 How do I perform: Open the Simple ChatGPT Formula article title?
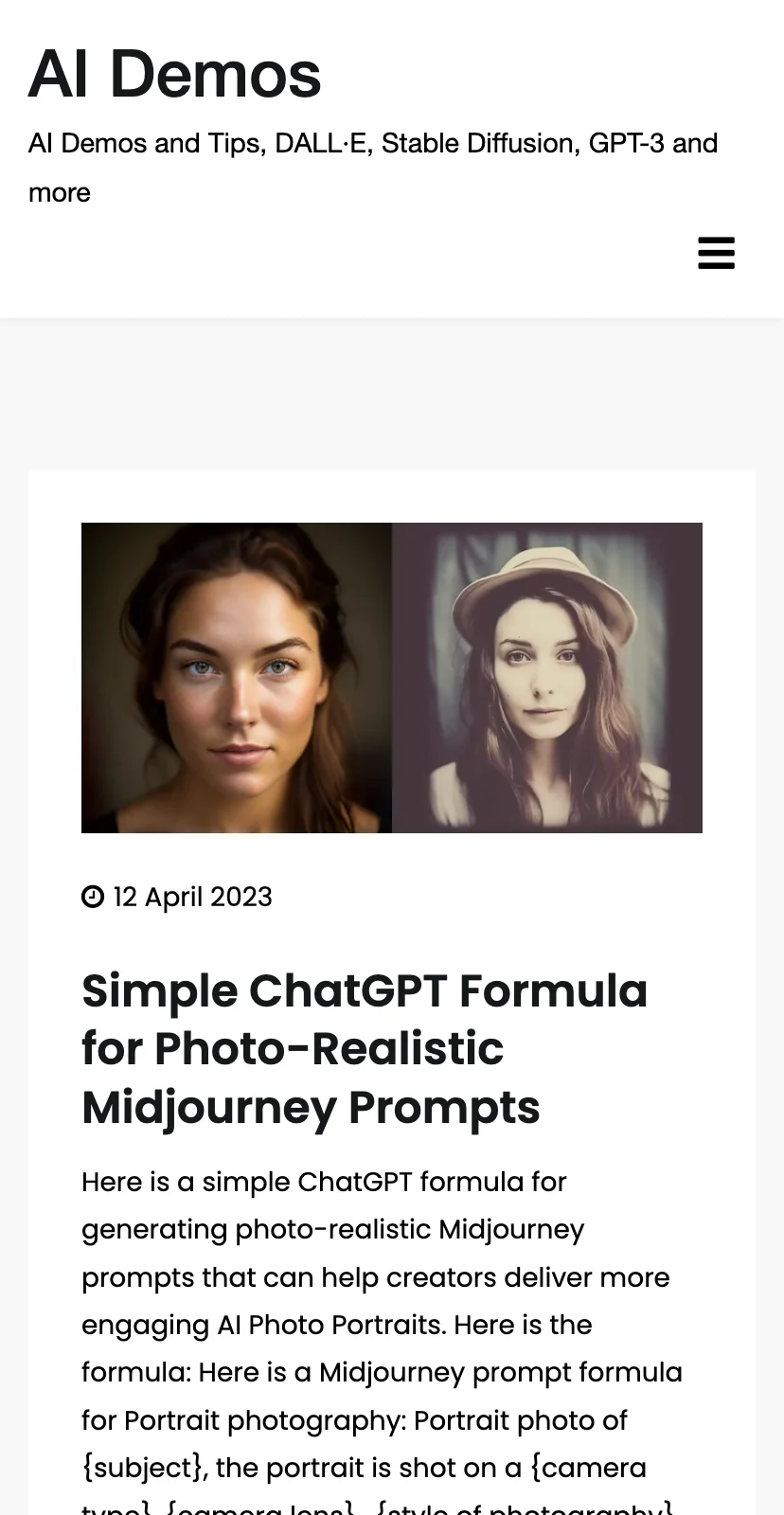tap(365, 1048)
